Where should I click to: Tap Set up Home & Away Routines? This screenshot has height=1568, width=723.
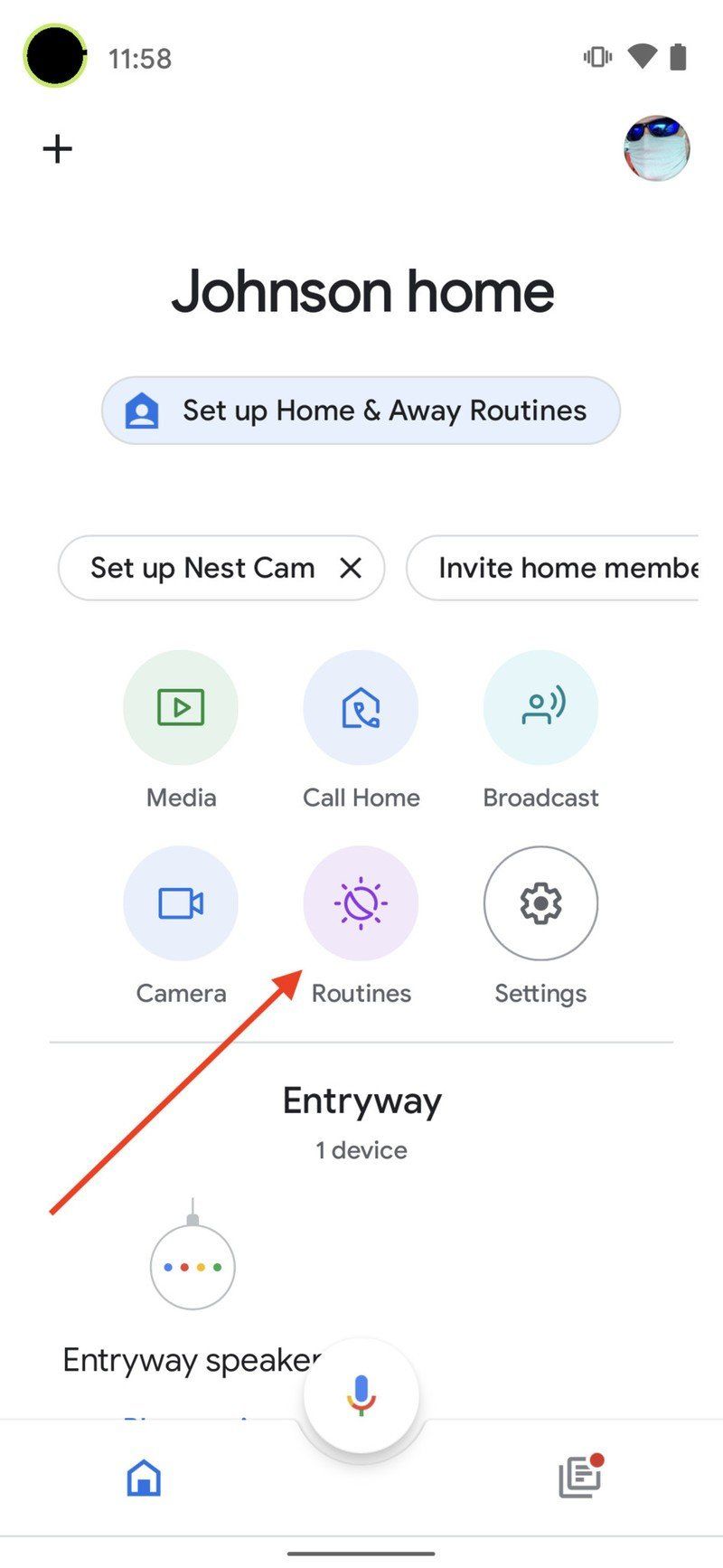(361, 411)
